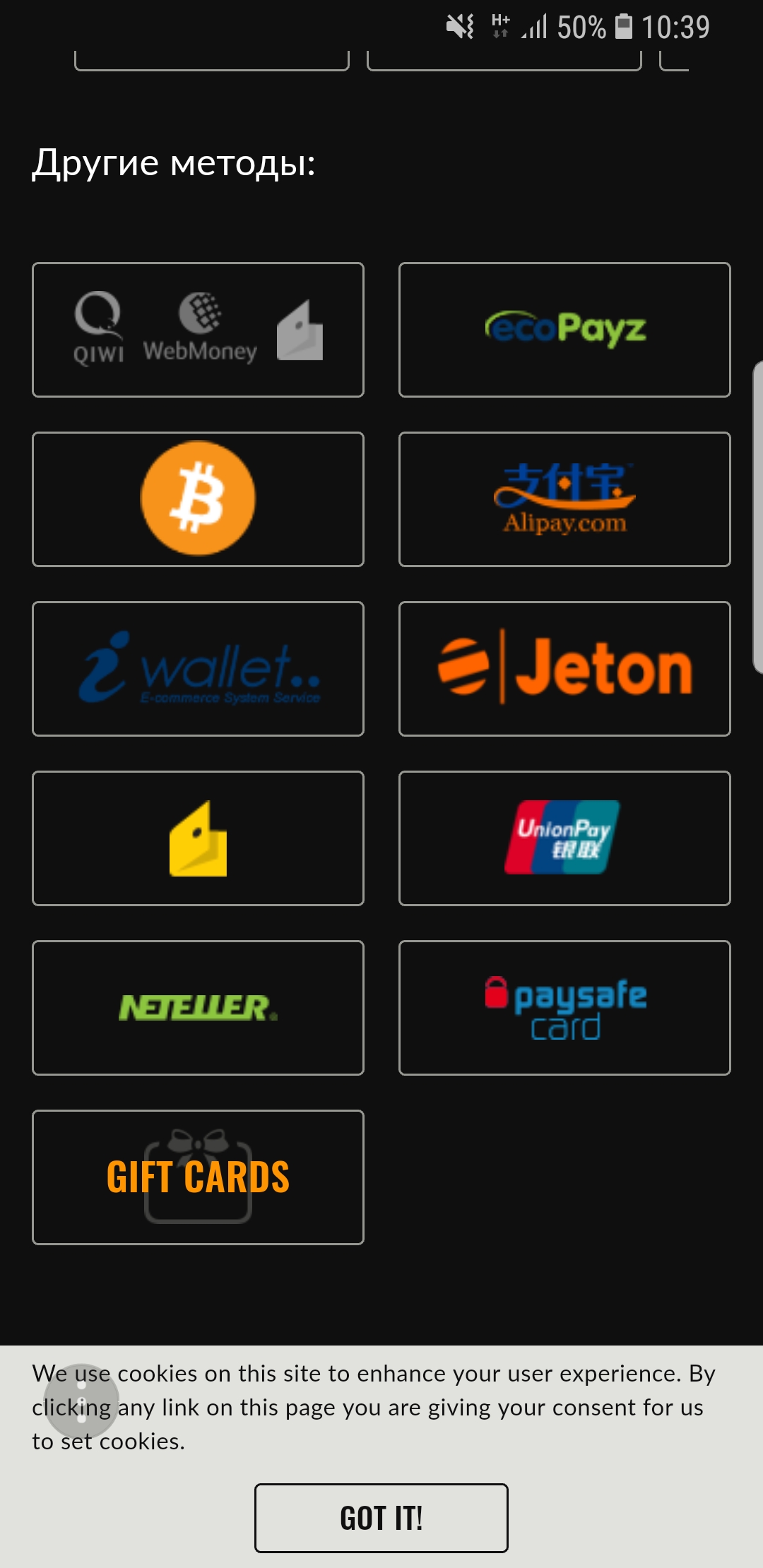This screenshot has width=763, height=1568.
Task: Open the iWallet payment option
Action: [198, 669]
